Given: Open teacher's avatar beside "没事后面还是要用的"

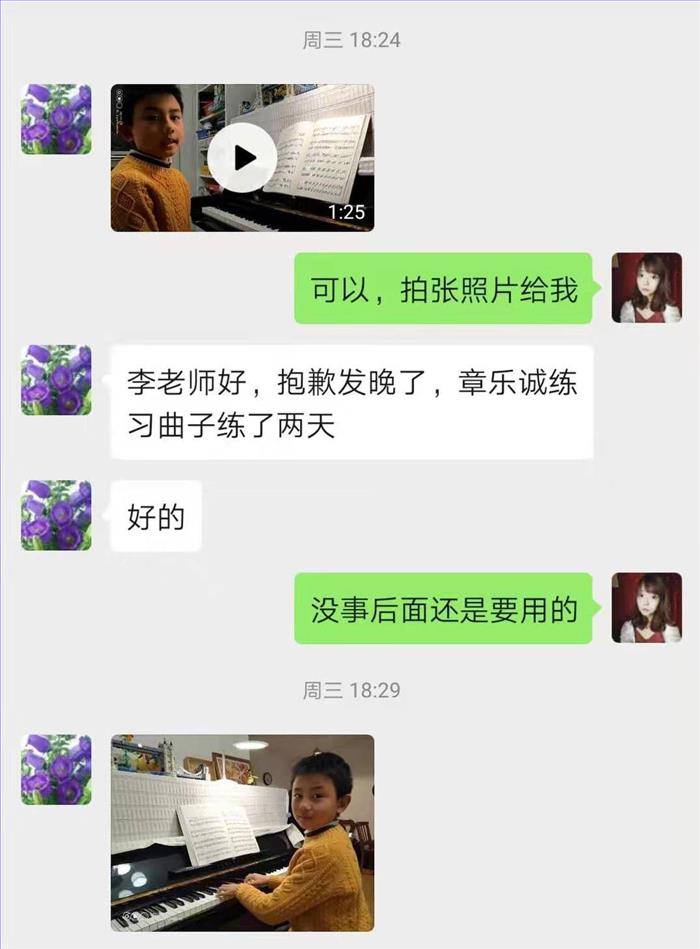Looking at the screenshot, I should coord(646,608).
